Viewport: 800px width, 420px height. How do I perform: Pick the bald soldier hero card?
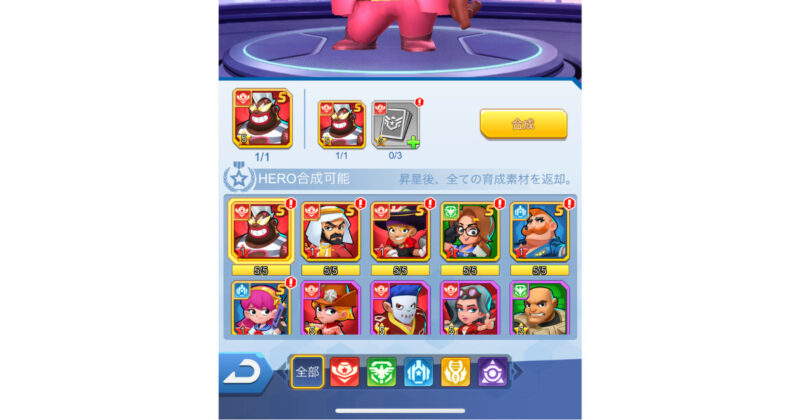click(x=539, y=308)
